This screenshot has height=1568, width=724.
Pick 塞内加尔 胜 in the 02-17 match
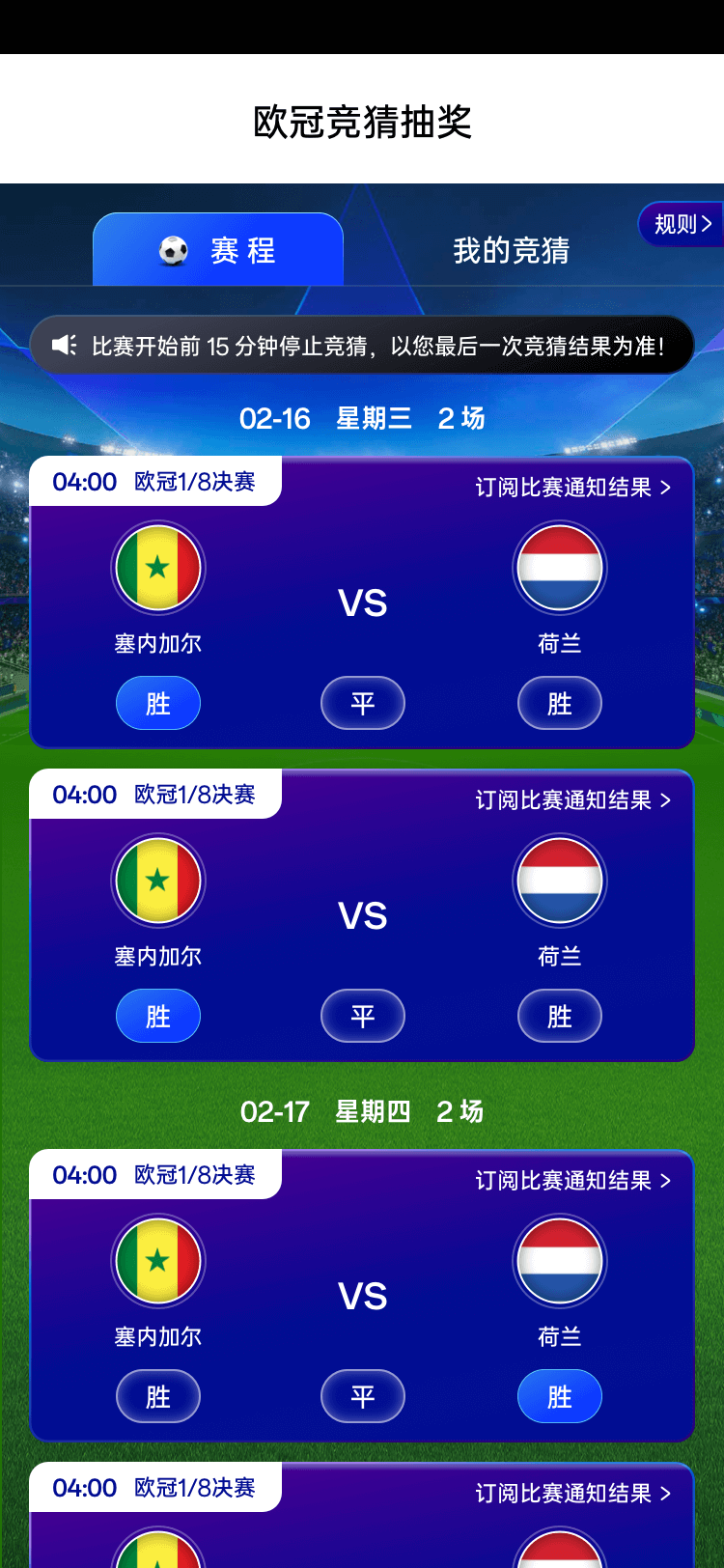tap(158, 1396)
